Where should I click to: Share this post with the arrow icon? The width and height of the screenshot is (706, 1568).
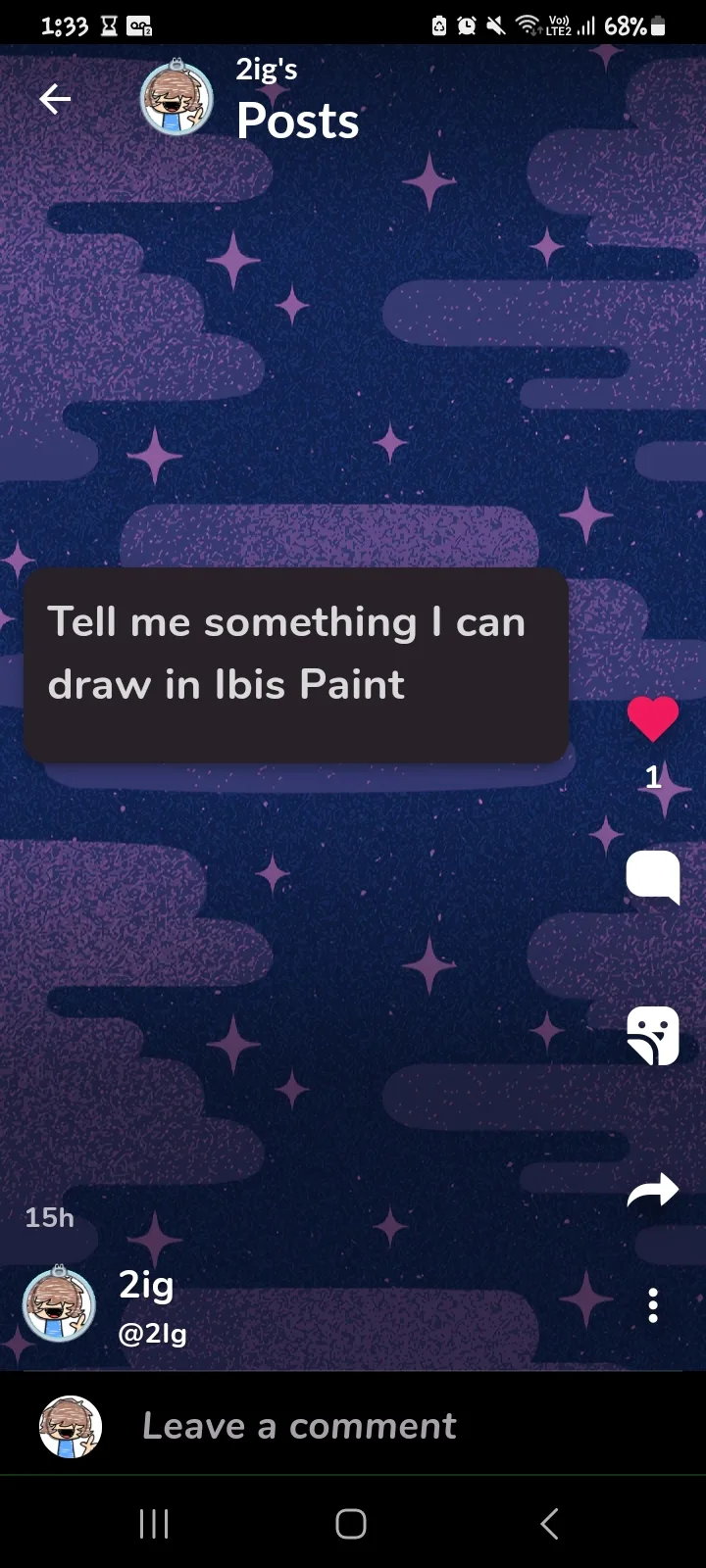click(x=653, y=1190)
